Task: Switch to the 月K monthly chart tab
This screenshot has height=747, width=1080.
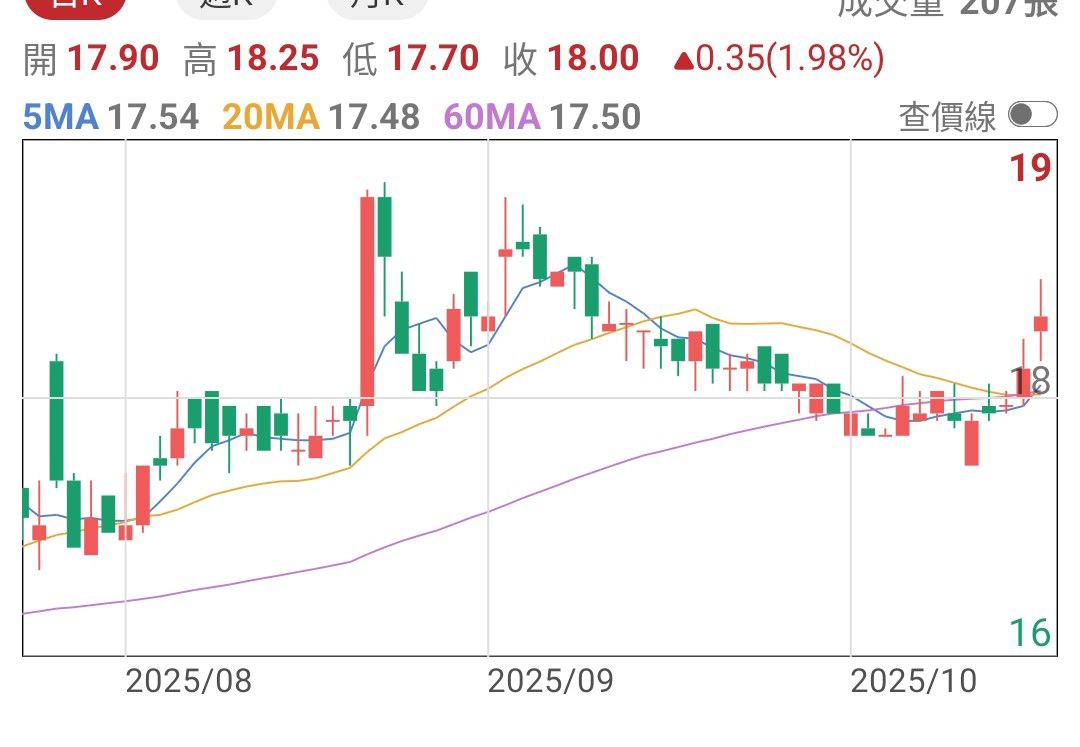Action: [378, 5]
